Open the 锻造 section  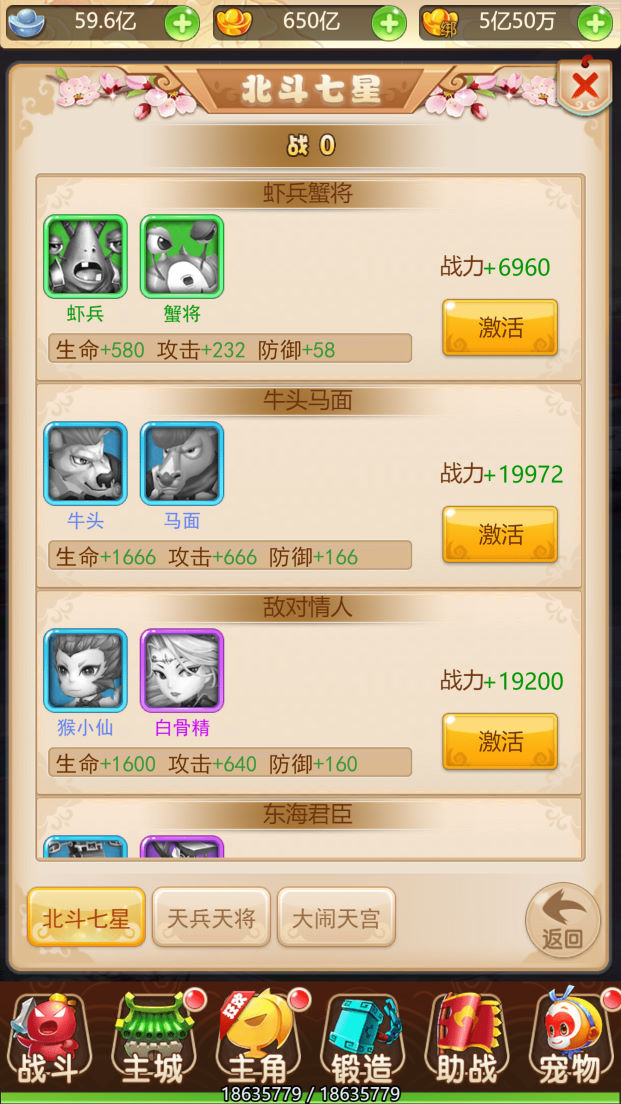point(361,1040)
